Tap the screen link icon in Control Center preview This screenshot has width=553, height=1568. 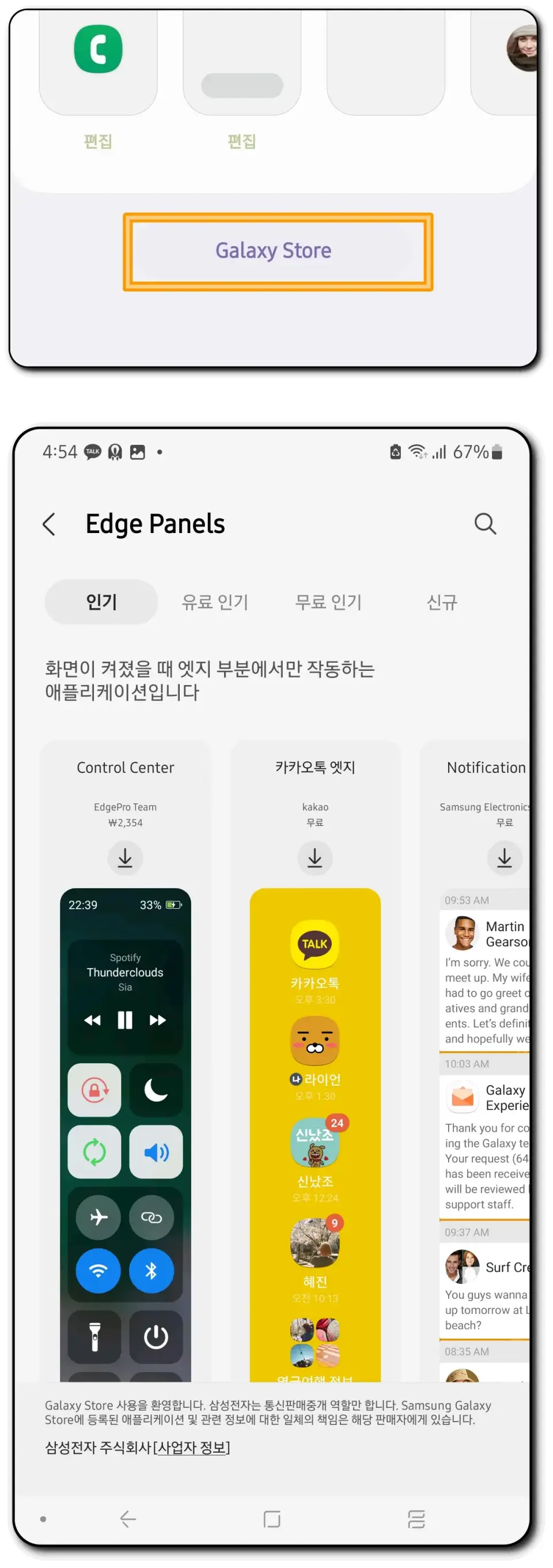[x=152, y=1218]
